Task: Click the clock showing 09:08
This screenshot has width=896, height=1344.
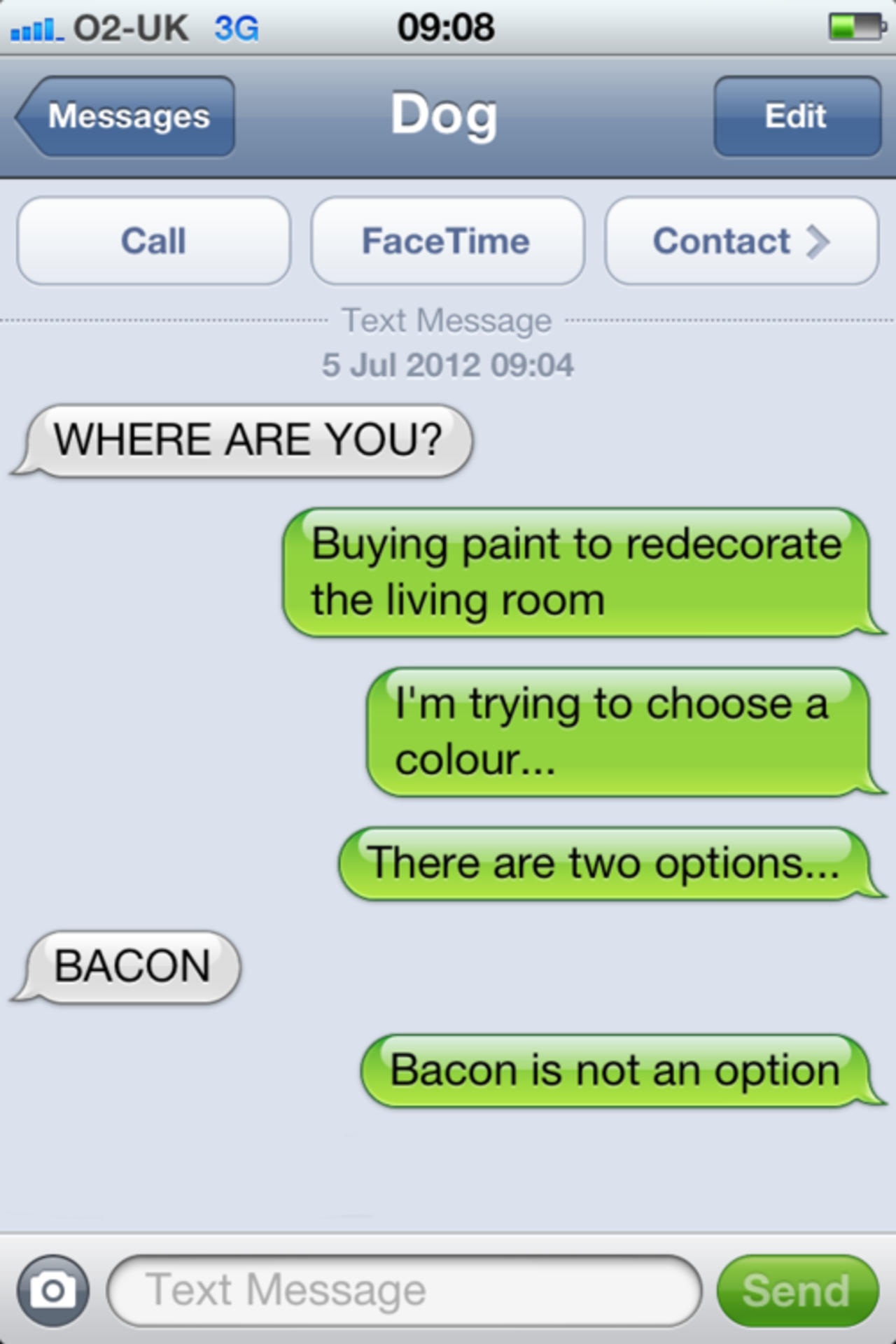Action: click(446, 27)
